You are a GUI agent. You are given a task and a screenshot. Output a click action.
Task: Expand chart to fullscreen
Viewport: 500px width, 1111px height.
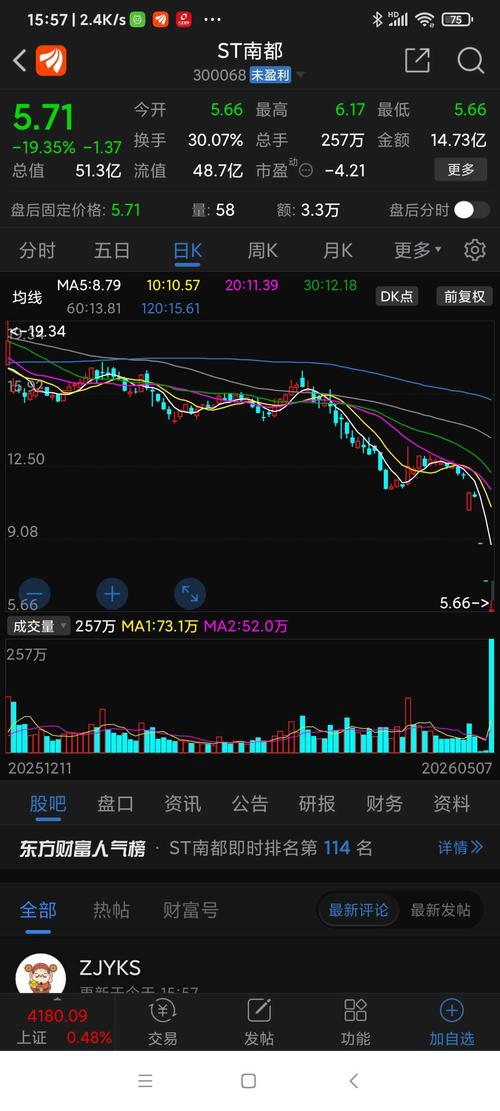tap(190, 594)
